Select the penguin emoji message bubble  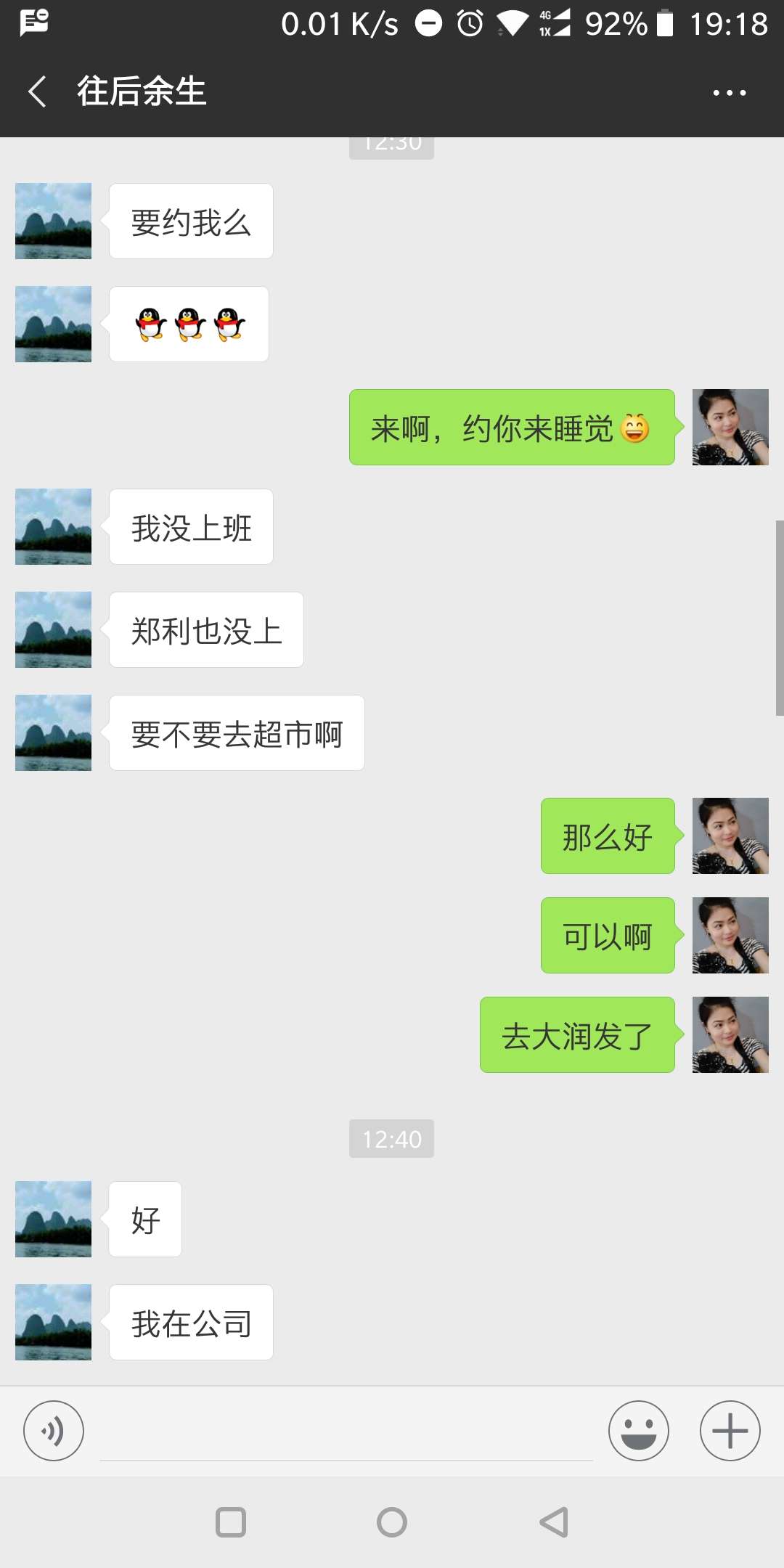[x=188, y=324]
